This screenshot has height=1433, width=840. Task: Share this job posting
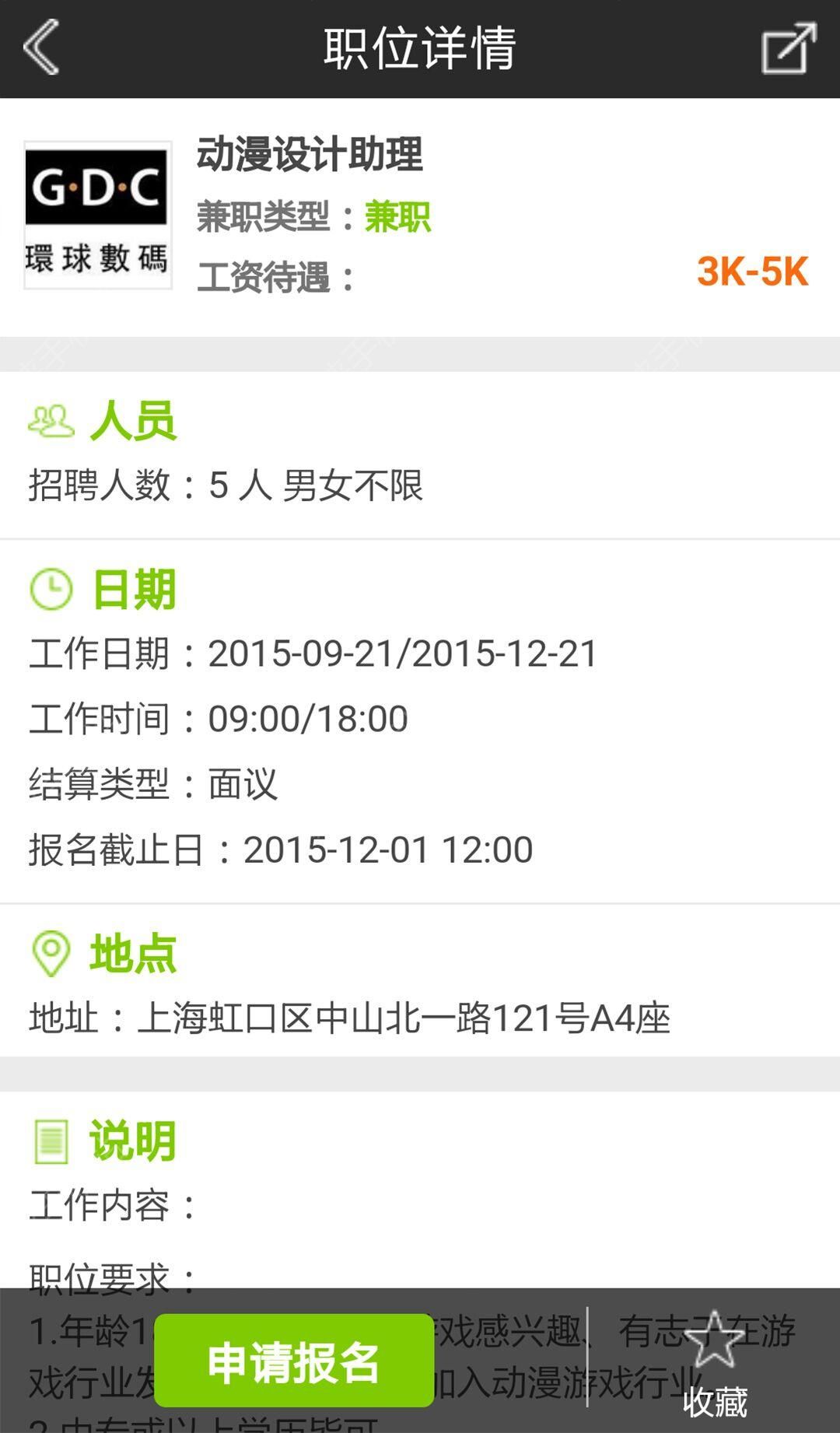point(789,48)
